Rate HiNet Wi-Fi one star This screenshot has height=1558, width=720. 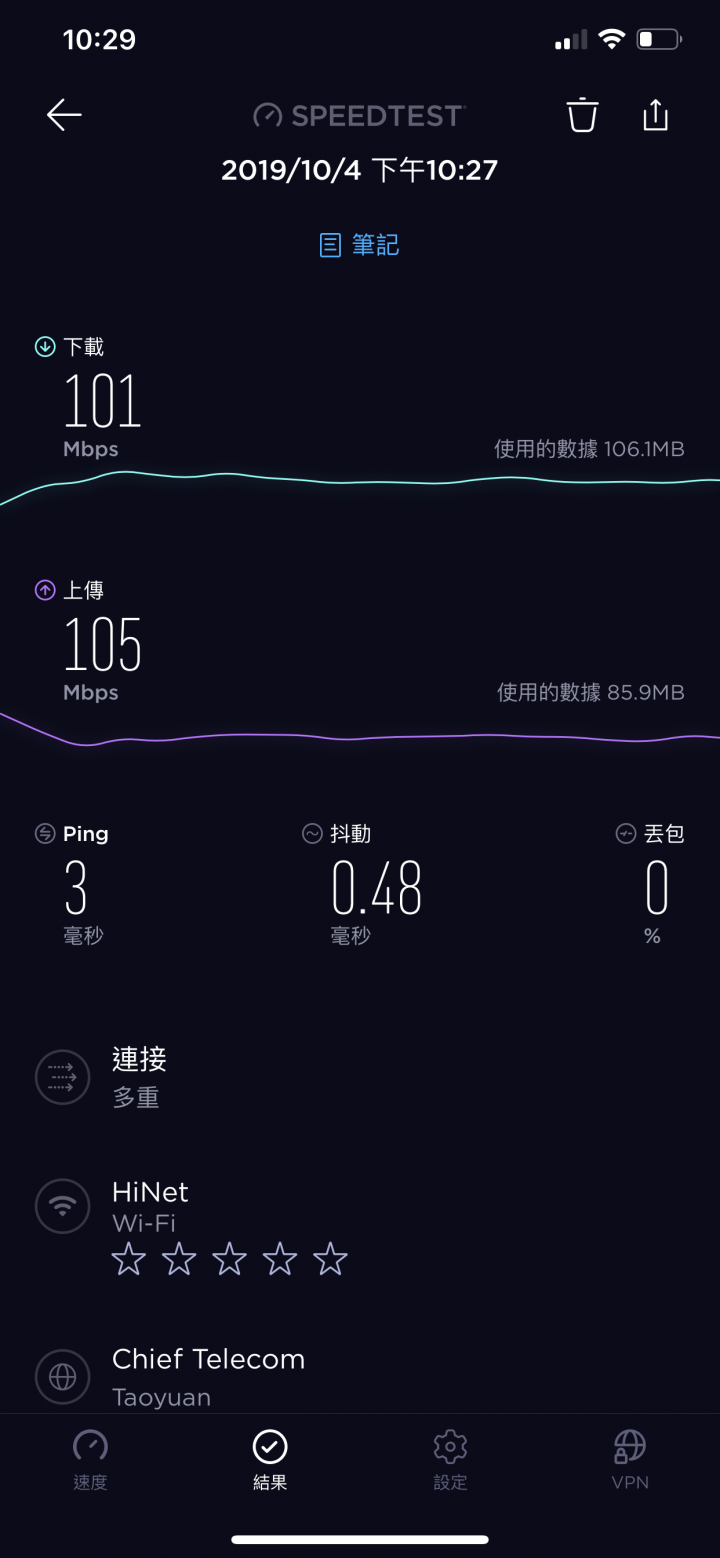tap(128, 1259)
